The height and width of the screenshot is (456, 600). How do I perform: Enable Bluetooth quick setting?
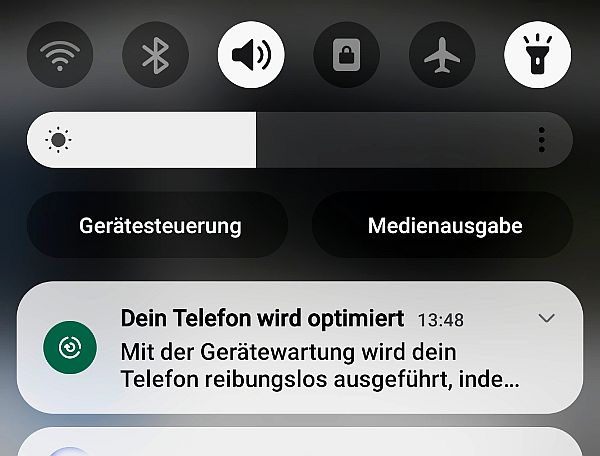click(x=155, y=55)
